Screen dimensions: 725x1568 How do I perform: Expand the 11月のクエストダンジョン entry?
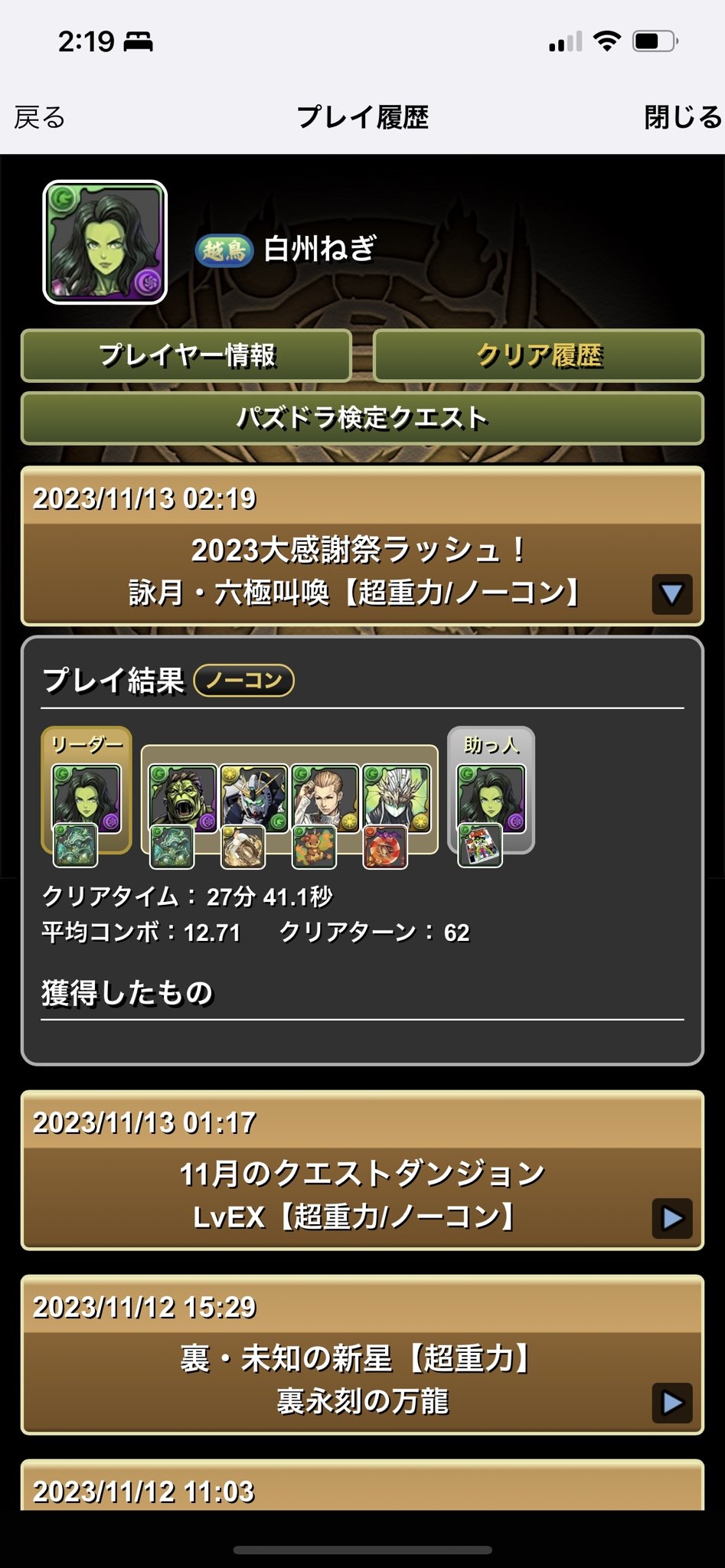point(671,1217)
